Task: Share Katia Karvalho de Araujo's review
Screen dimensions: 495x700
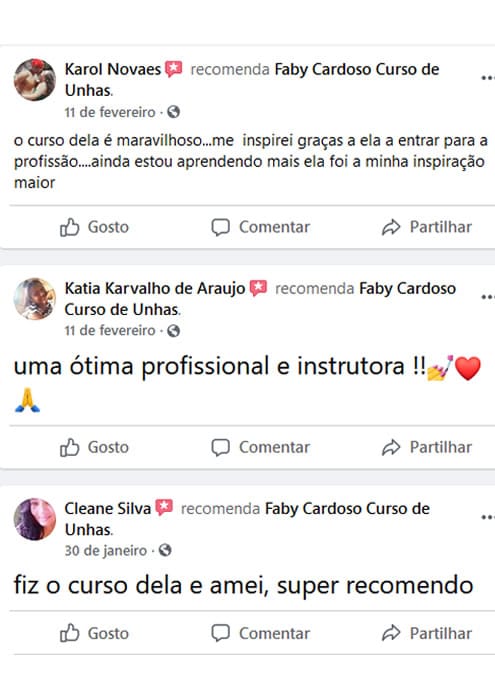Action: tap(427, 447)
